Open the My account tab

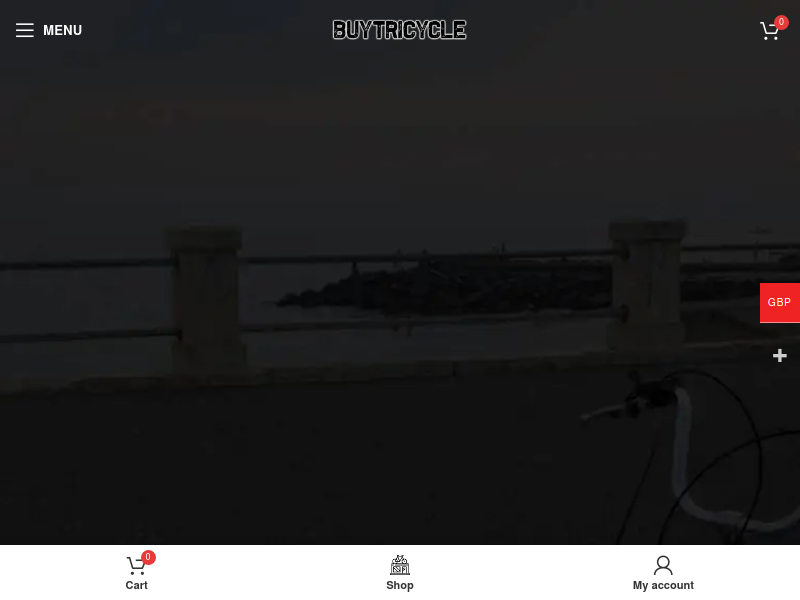(663, 573)
